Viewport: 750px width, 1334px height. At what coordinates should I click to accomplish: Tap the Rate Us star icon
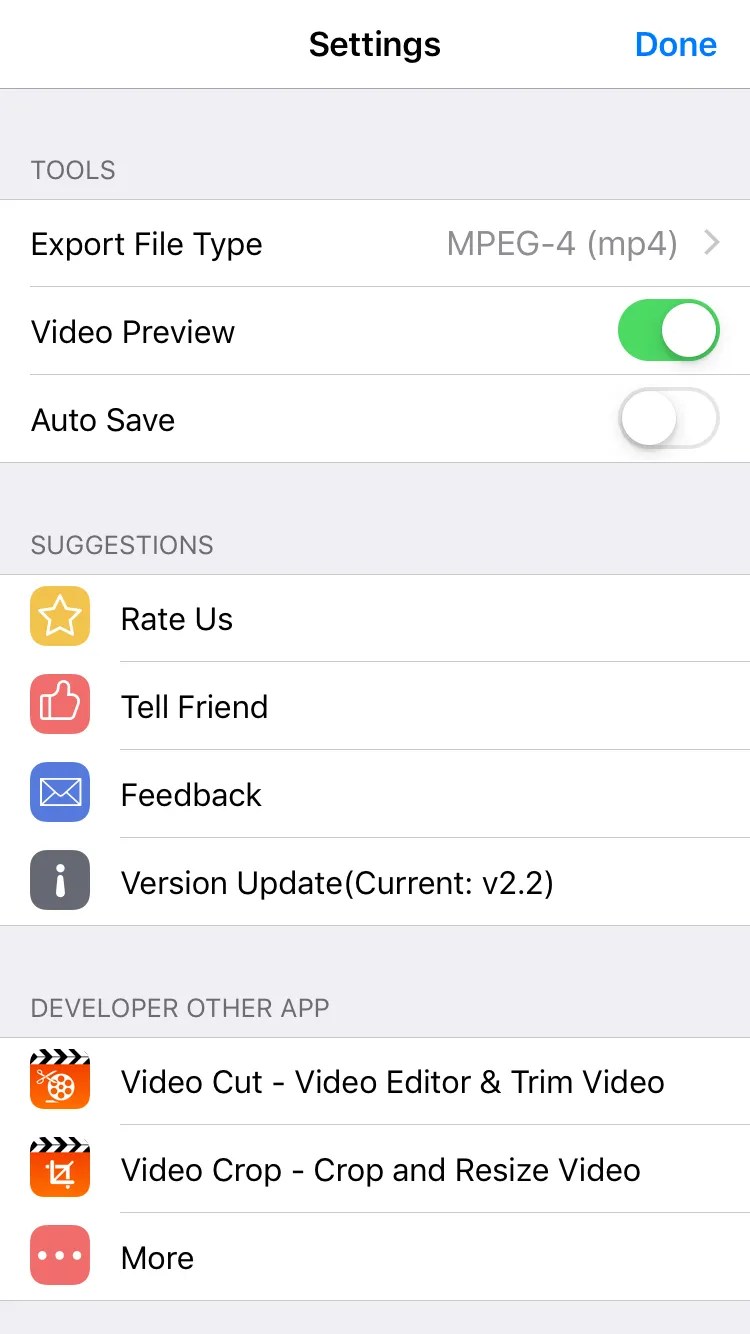coord(60,617)
